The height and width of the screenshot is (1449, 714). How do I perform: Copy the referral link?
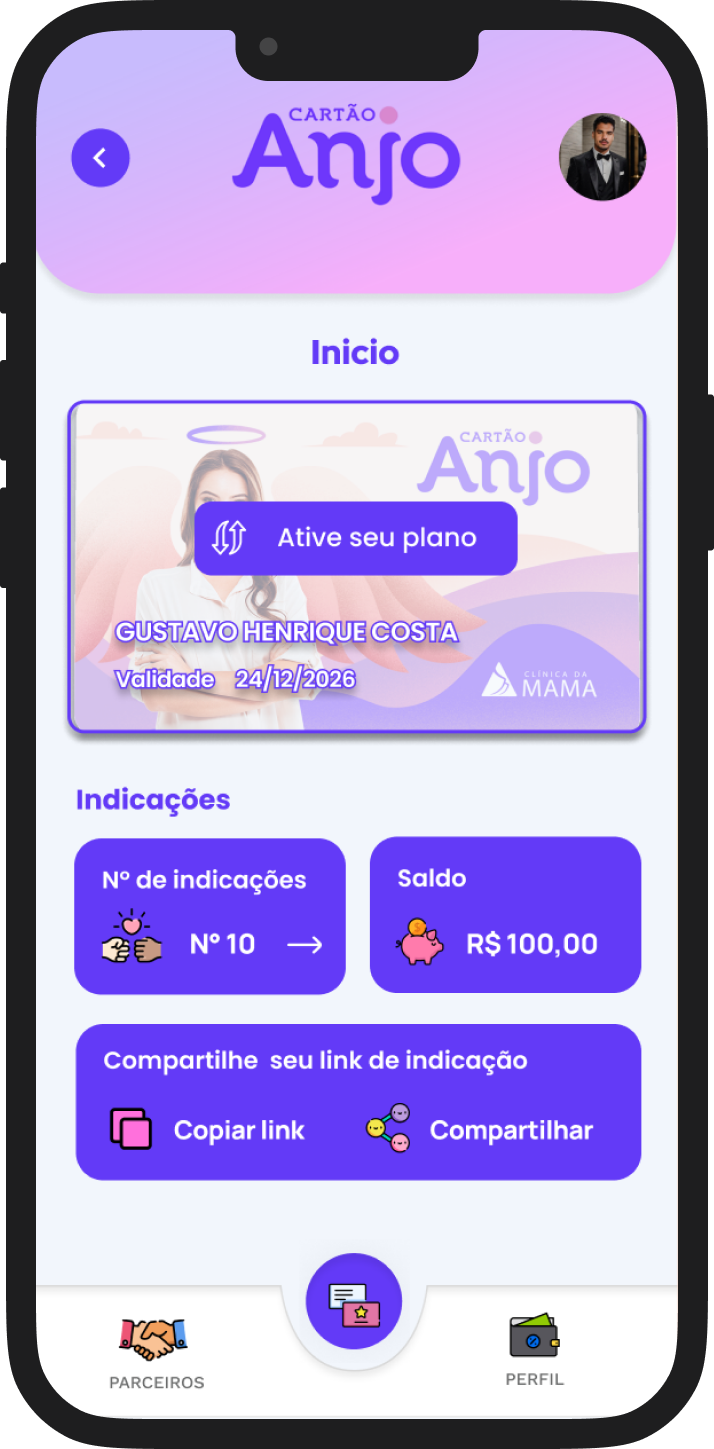208,1130
